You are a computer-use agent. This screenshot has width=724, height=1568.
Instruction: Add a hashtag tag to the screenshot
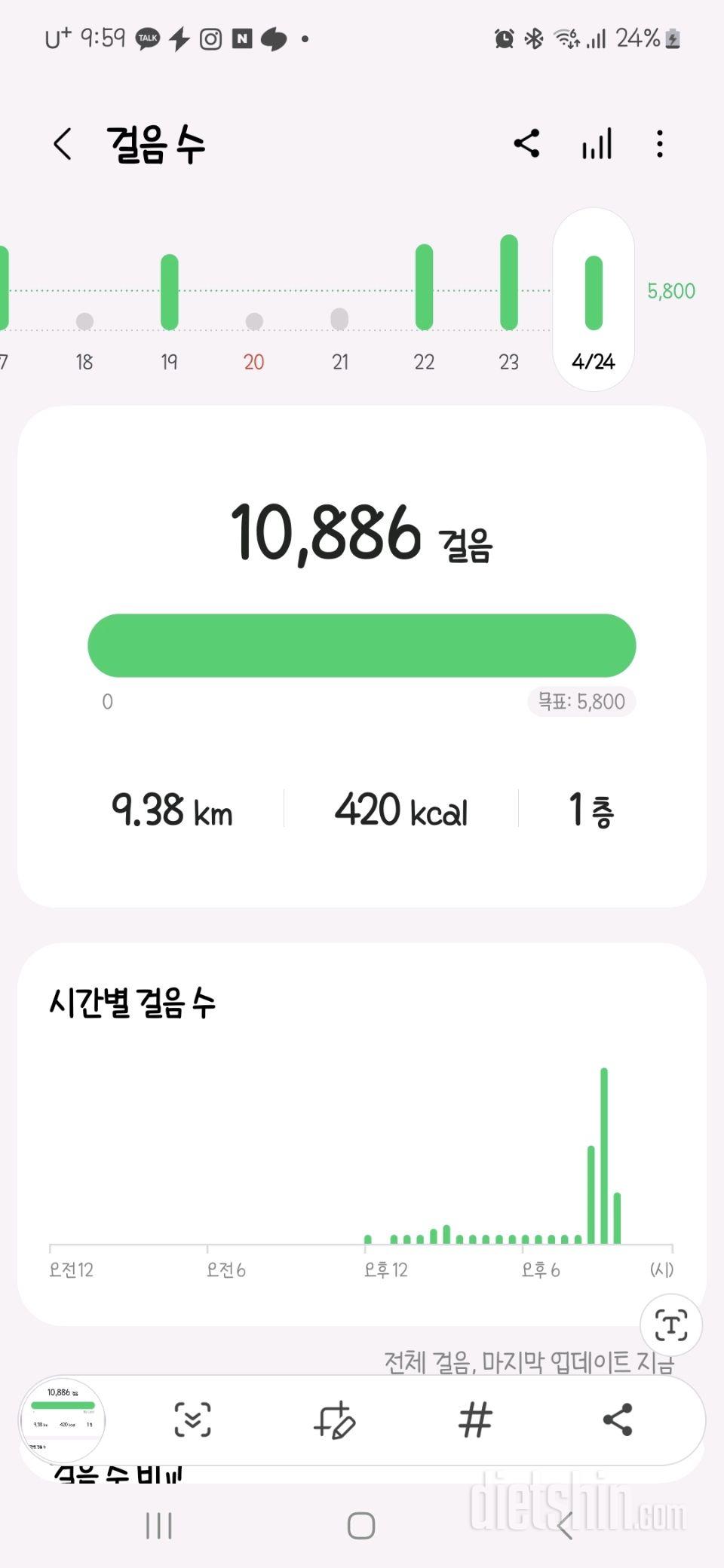pyautogui.click(x=475, y=1420)
